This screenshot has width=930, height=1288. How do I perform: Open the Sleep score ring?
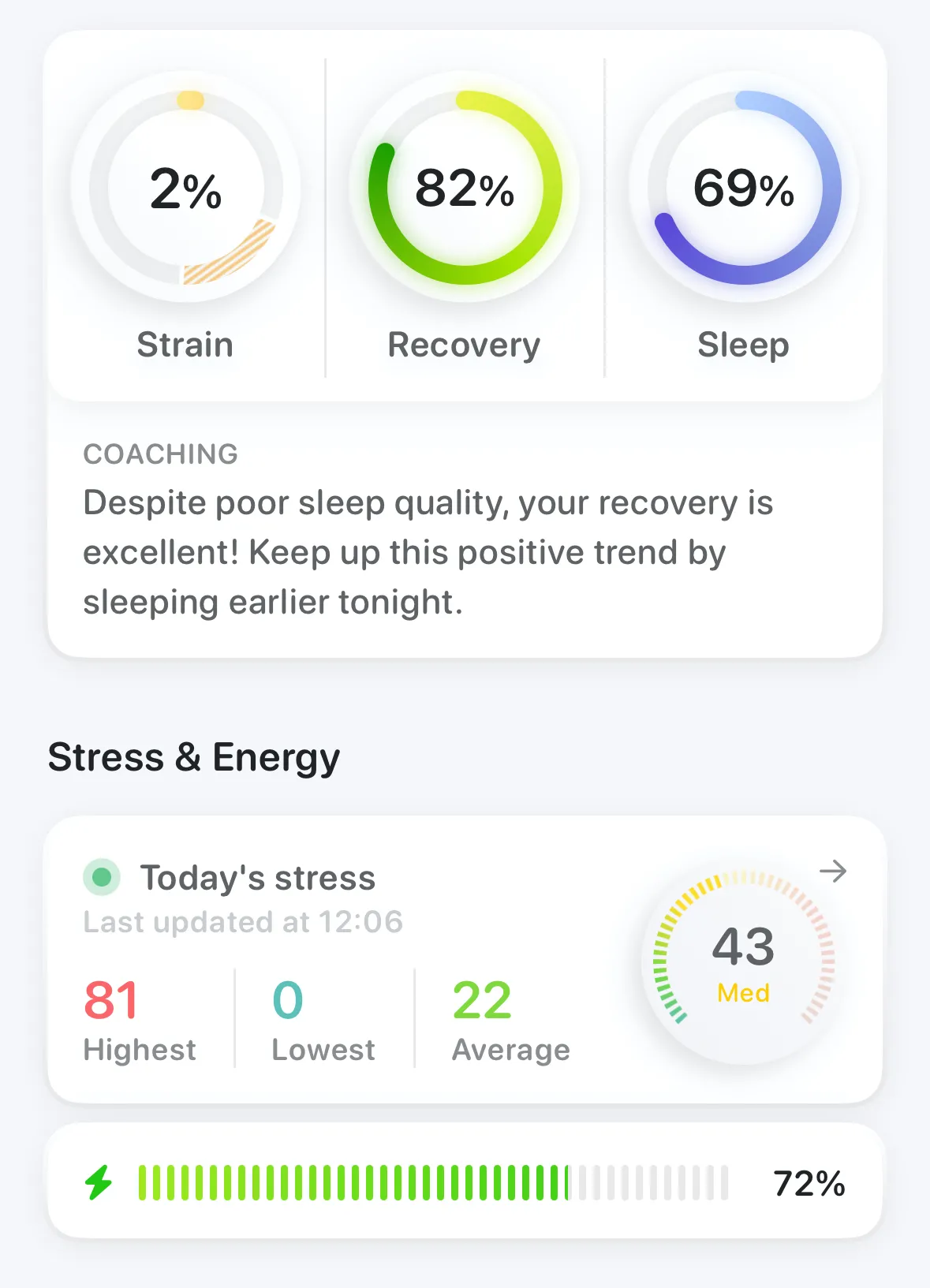744,189
